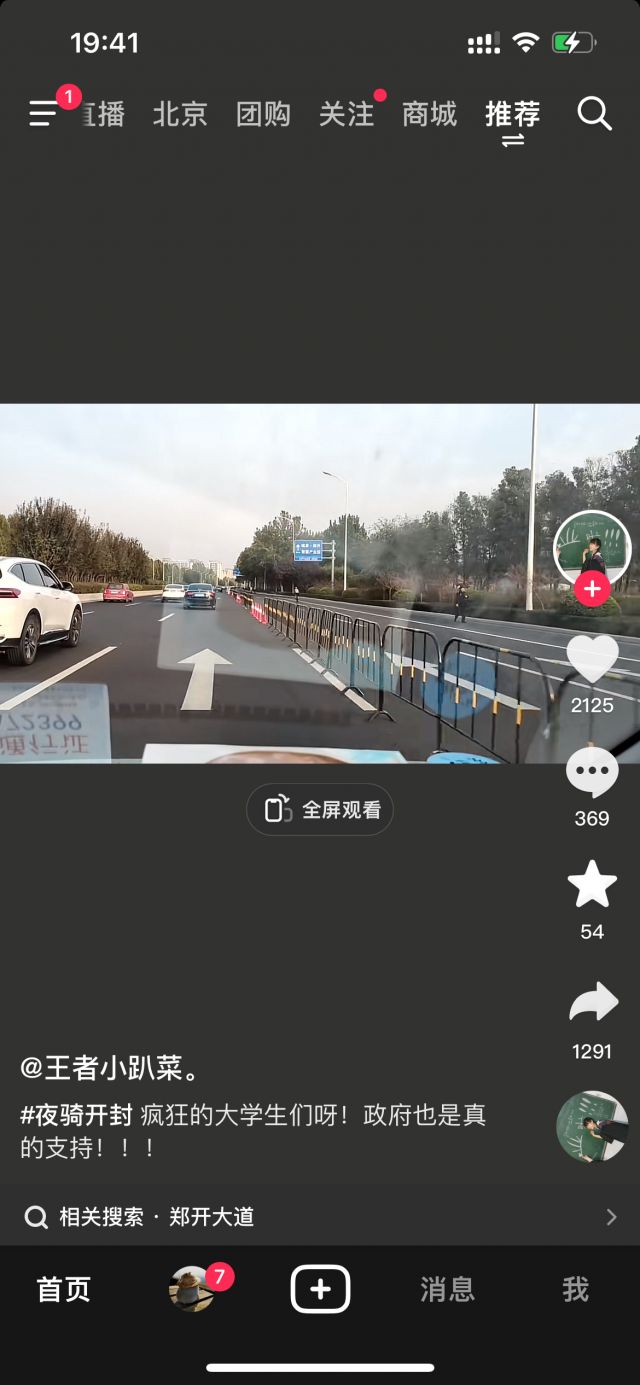Image resolution: width=640 pixels, height=1385 pixels.
Task: Open the side menu hamburger icon
Action: [43, 114]
